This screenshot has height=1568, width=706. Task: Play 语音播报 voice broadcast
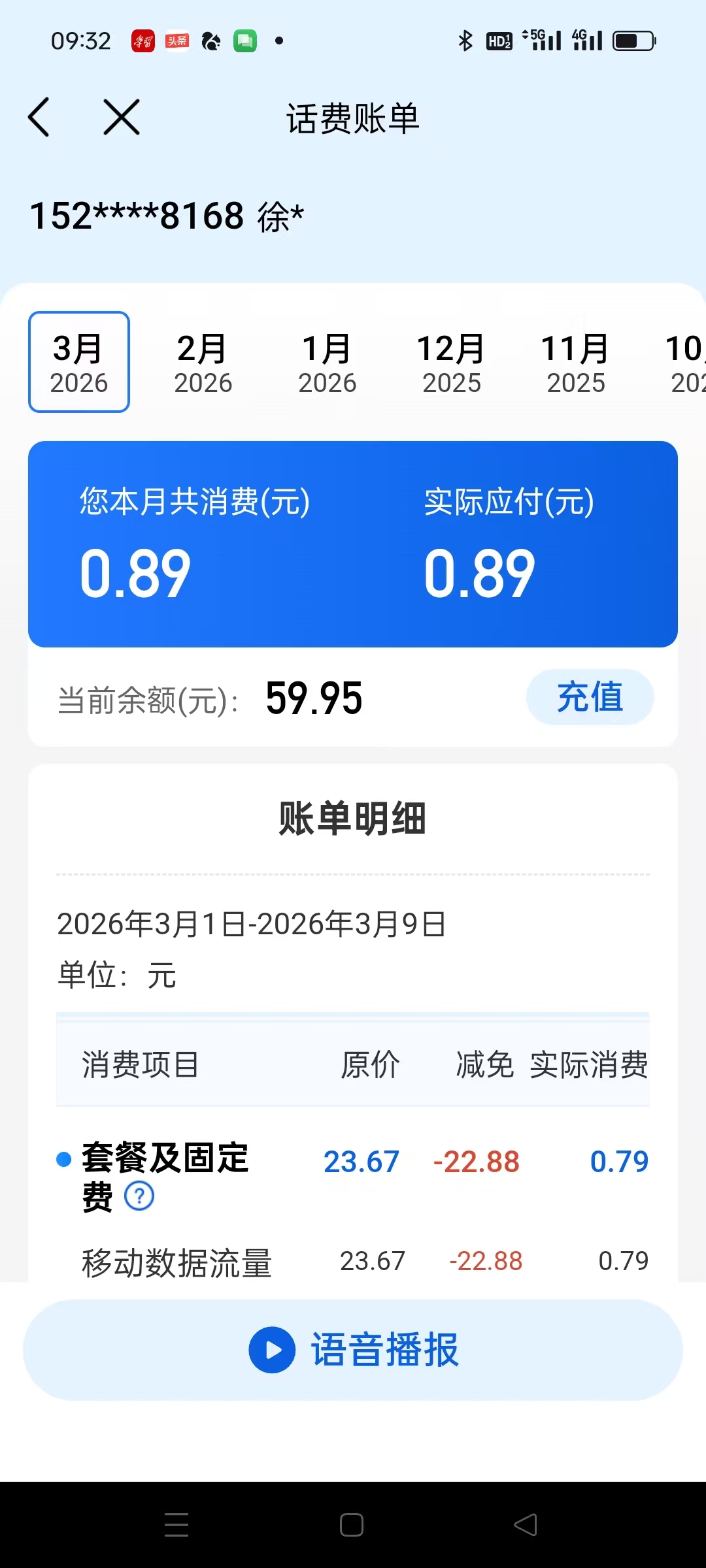[x=353, y=1350]
